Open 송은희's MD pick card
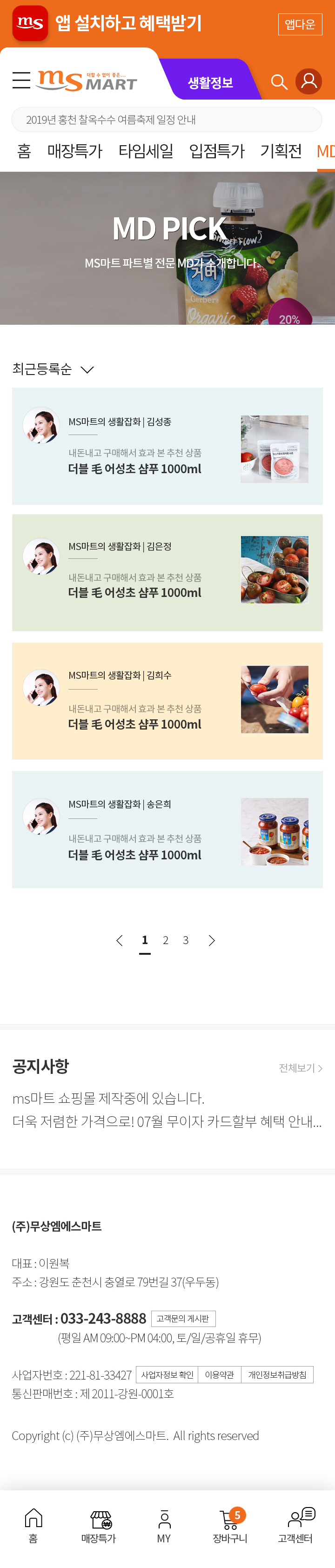 (x=167, y=829)
